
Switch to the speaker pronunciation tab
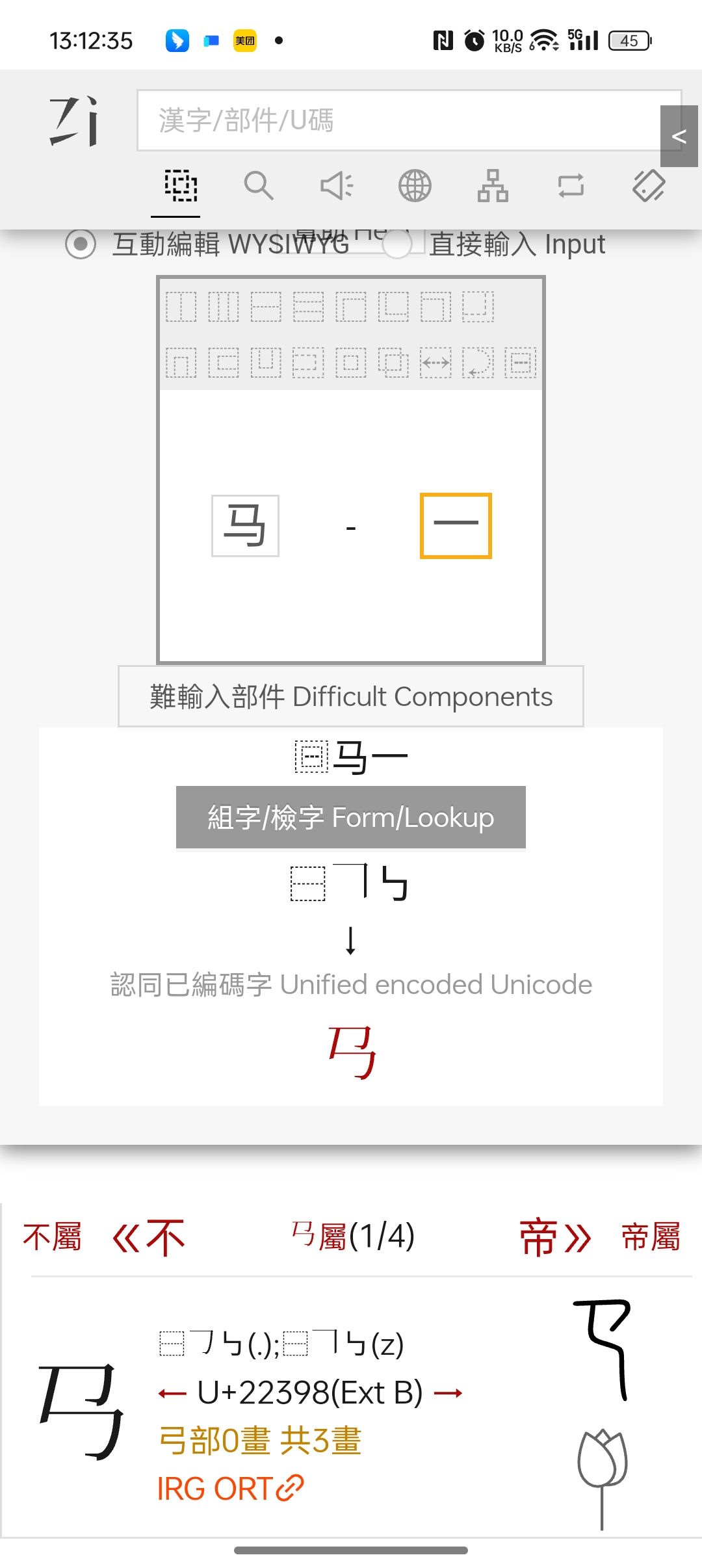click(337, 186)
